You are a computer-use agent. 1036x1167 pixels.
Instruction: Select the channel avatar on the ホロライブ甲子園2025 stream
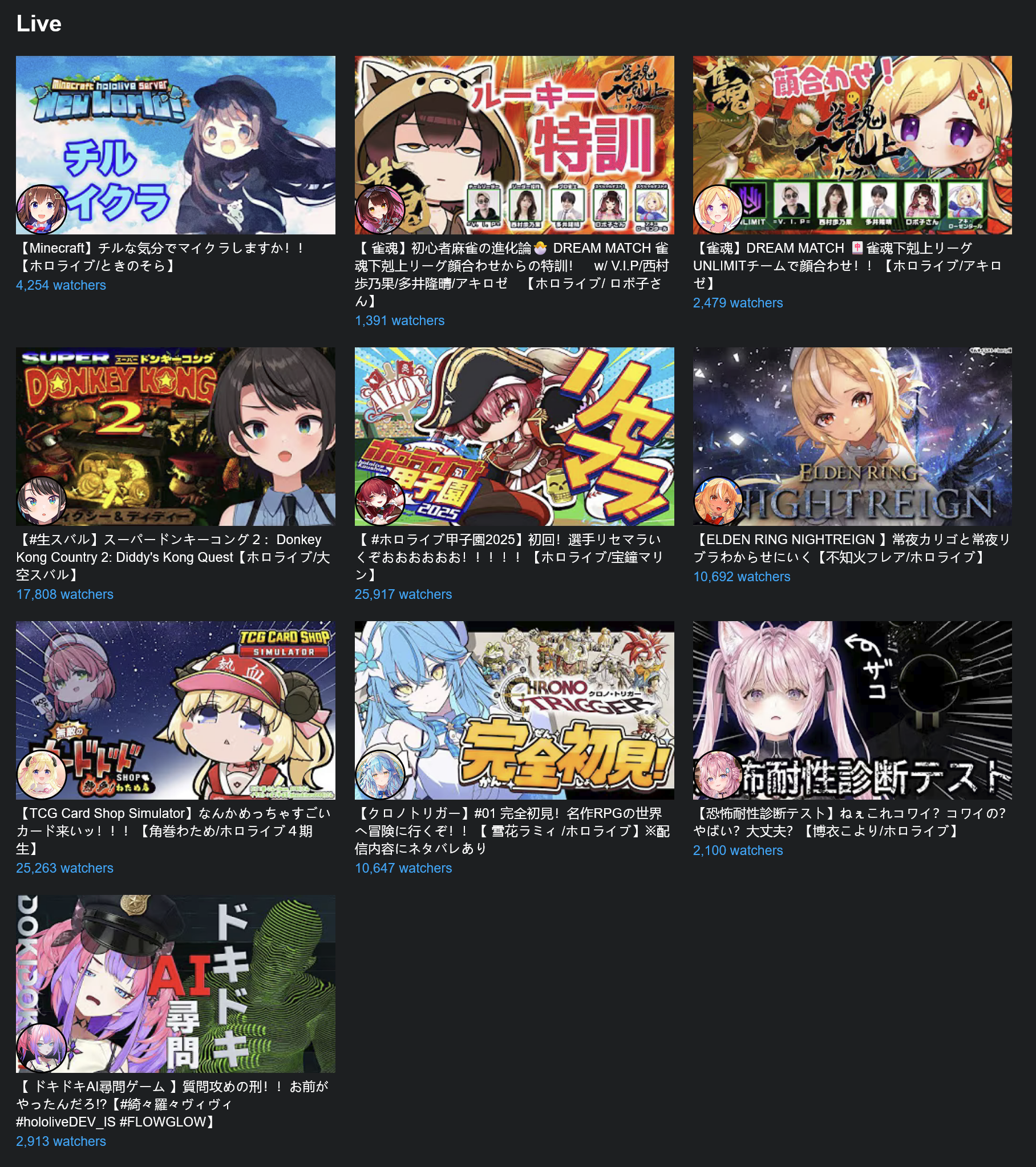(x=380, y=501)
